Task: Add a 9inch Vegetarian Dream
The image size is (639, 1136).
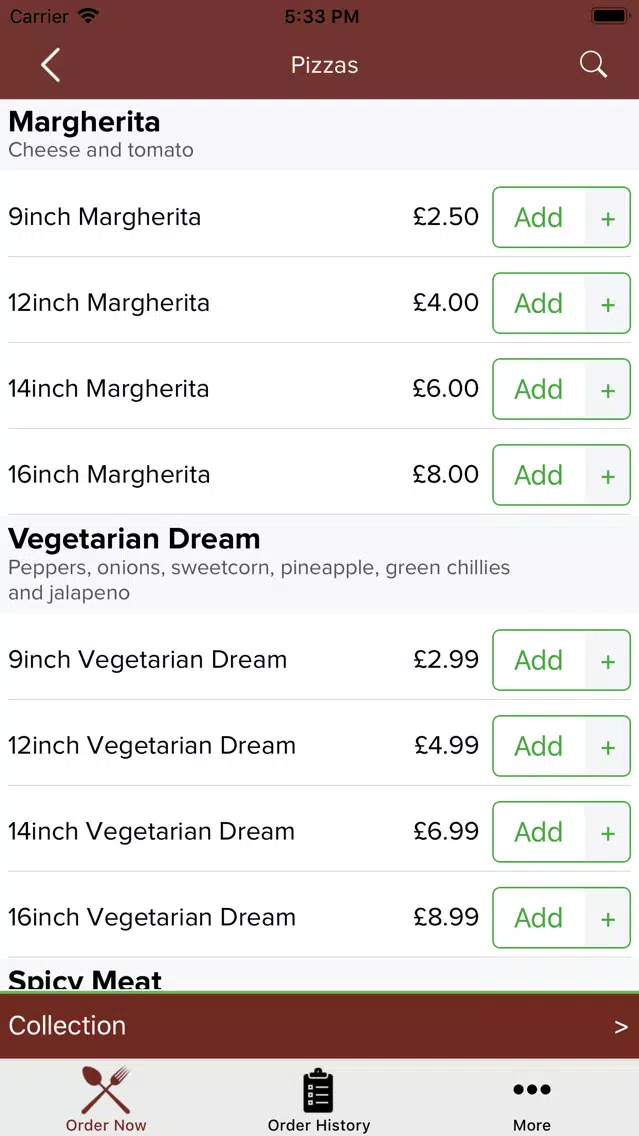Action: (x=561, y=660)
